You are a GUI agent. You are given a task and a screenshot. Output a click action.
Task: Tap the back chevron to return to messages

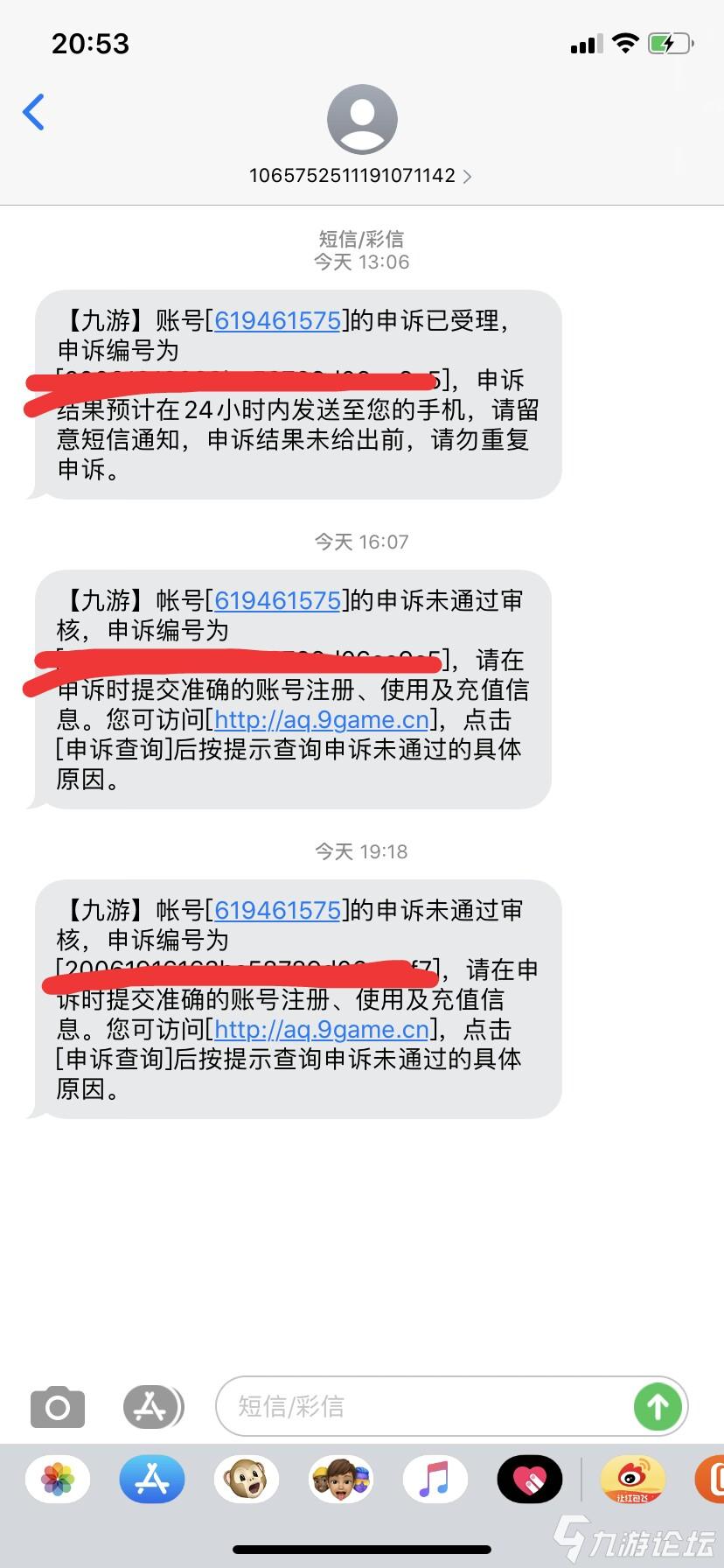(33, 112)
